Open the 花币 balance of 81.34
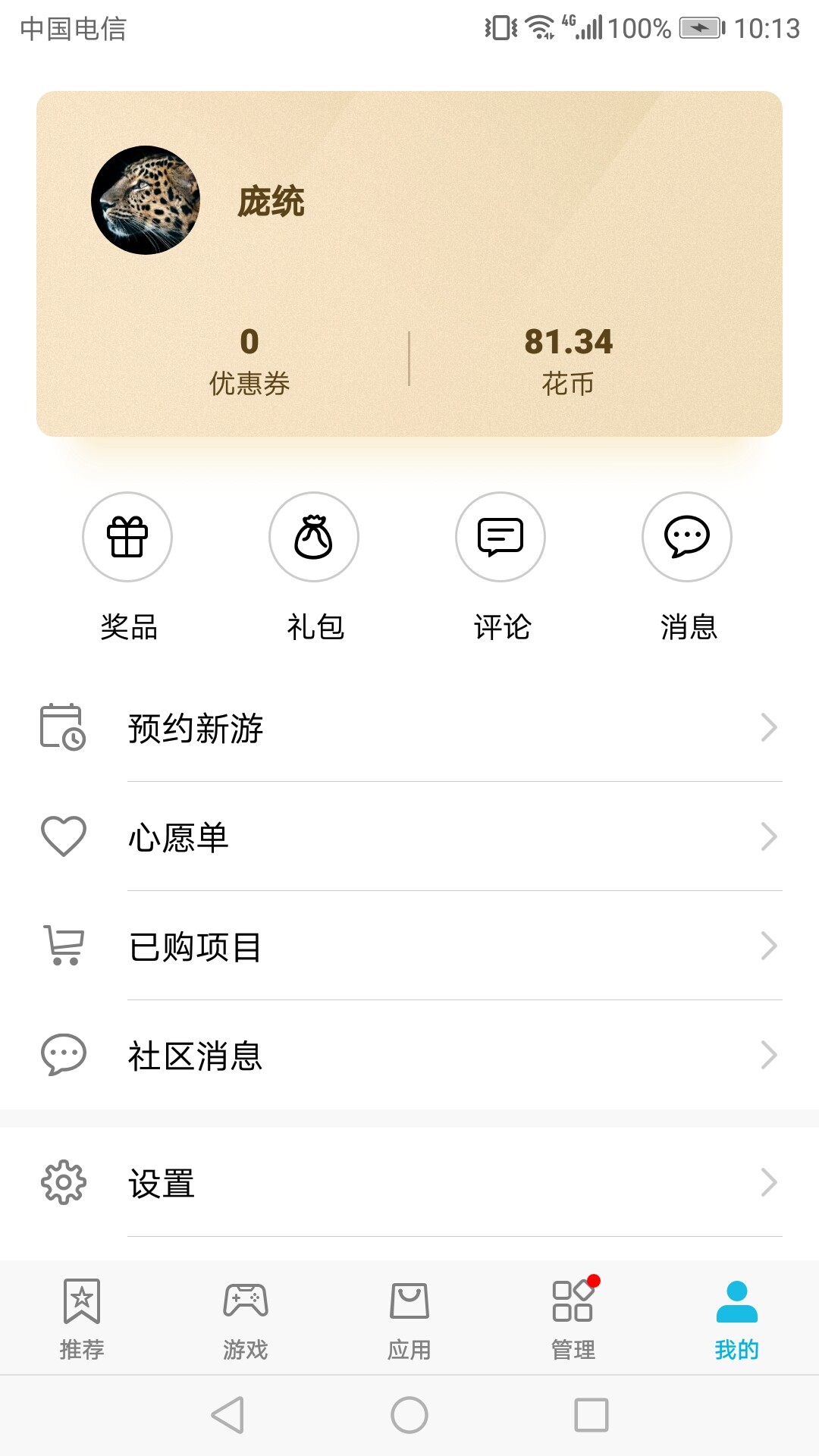The width and height of the screenshot is (819, 1456). (x=568, y=362)
